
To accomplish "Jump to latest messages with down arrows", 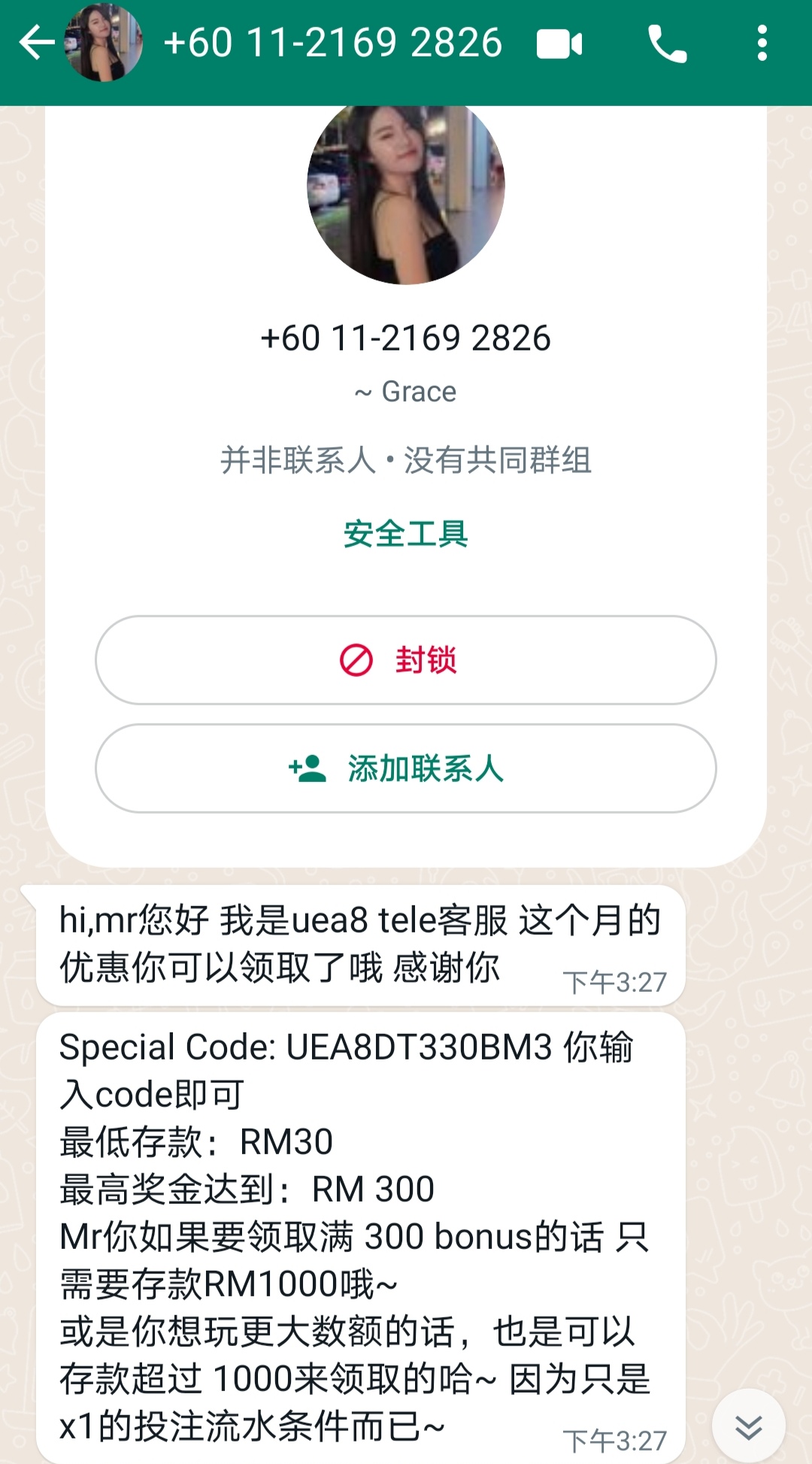I will (x=748, y=1426).
